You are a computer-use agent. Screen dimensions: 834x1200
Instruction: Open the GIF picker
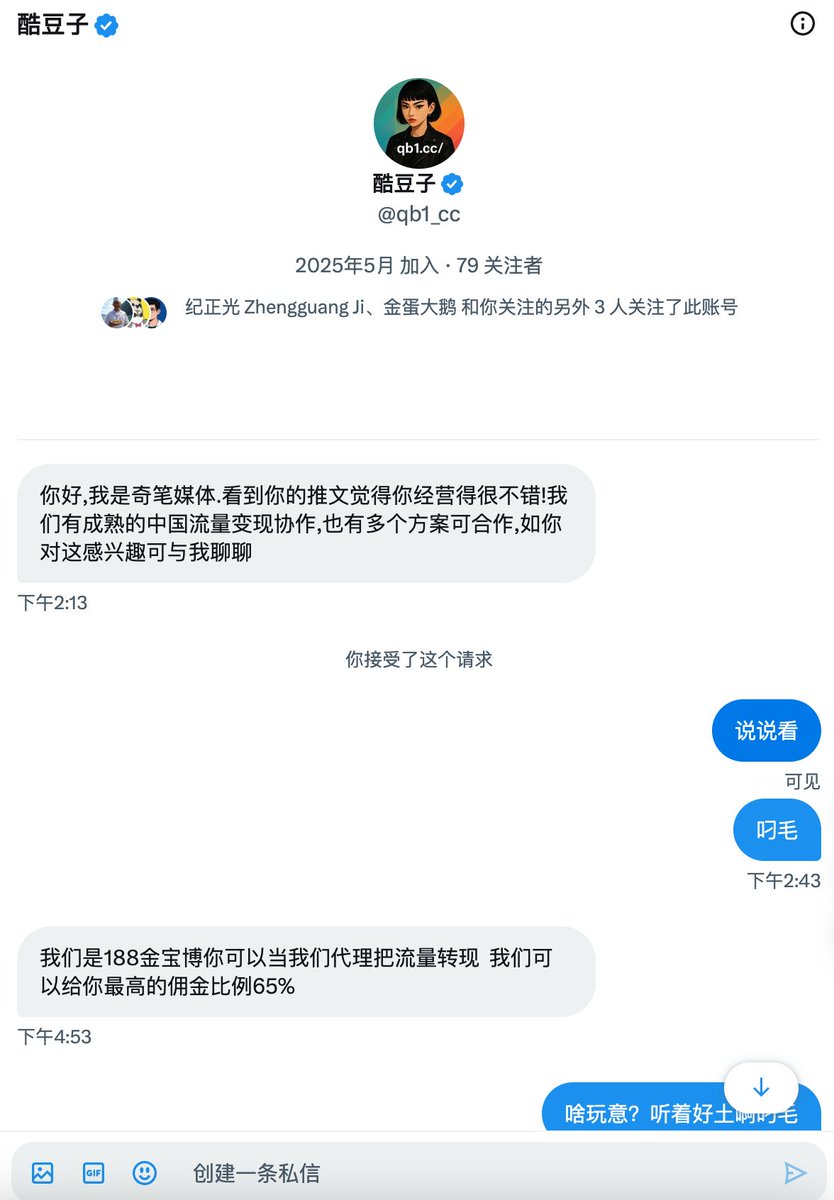pyautogui.click(x=93, y=1173)
